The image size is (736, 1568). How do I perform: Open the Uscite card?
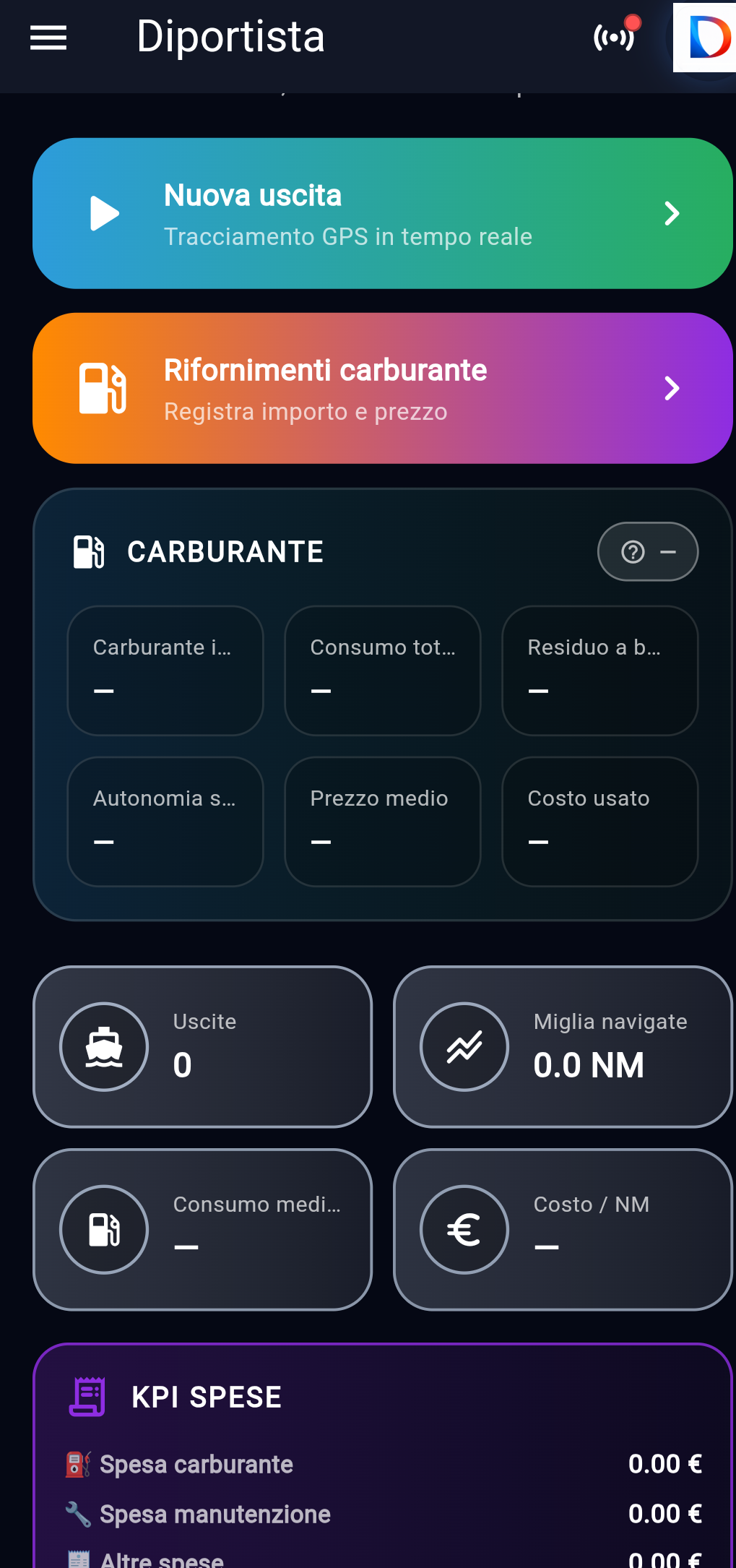[203, 1047]
